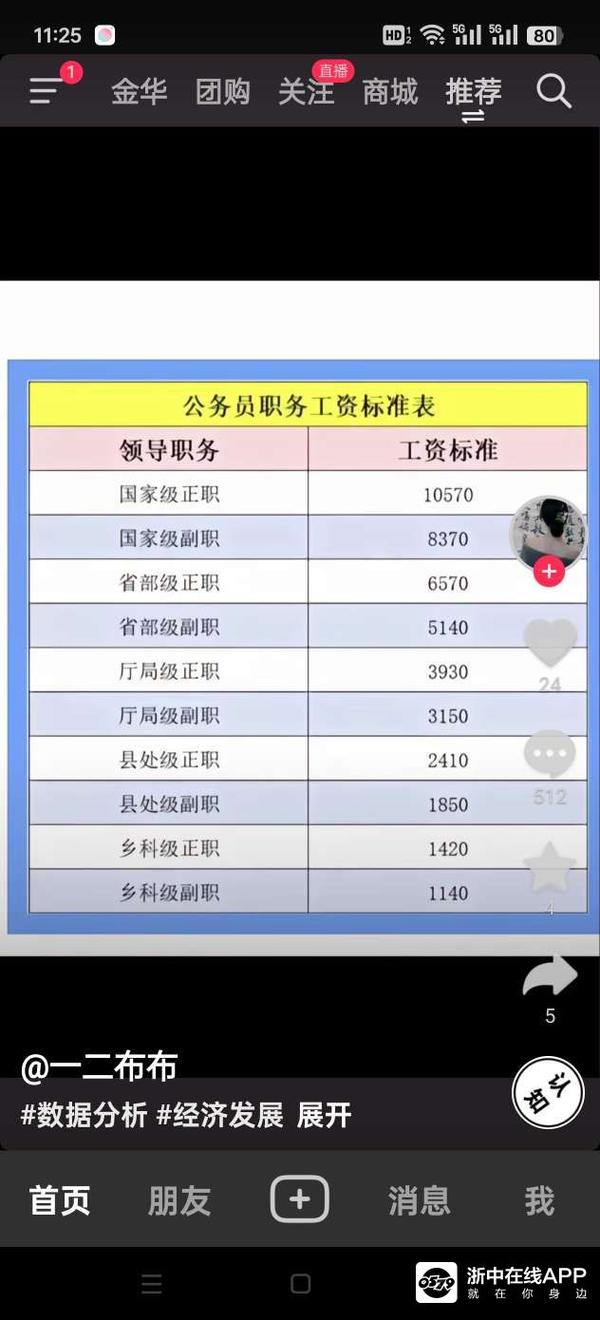Open the comments bubble
Screen dimensions: 600x1320
550,755
